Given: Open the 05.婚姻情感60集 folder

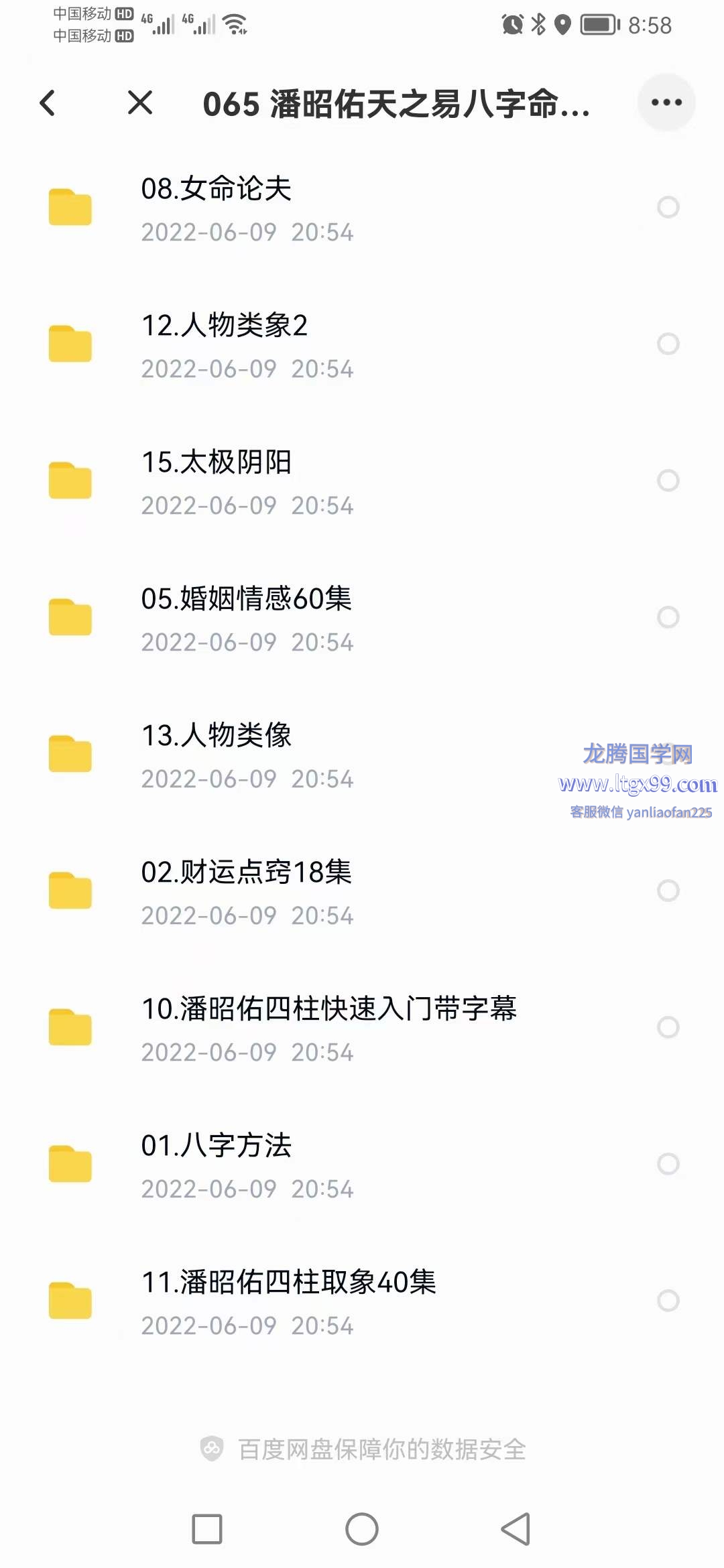Looking at the screenshot, I should coord(362,618).
